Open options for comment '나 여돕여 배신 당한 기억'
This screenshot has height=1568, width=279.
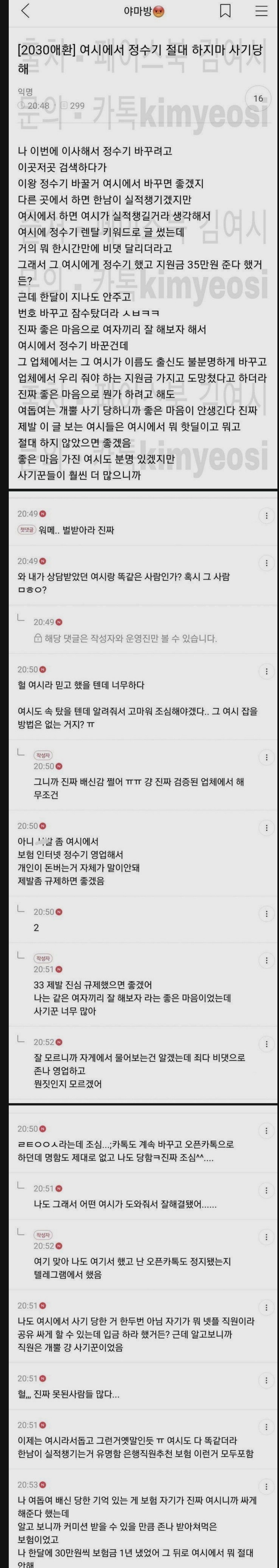click(266, 1486)
